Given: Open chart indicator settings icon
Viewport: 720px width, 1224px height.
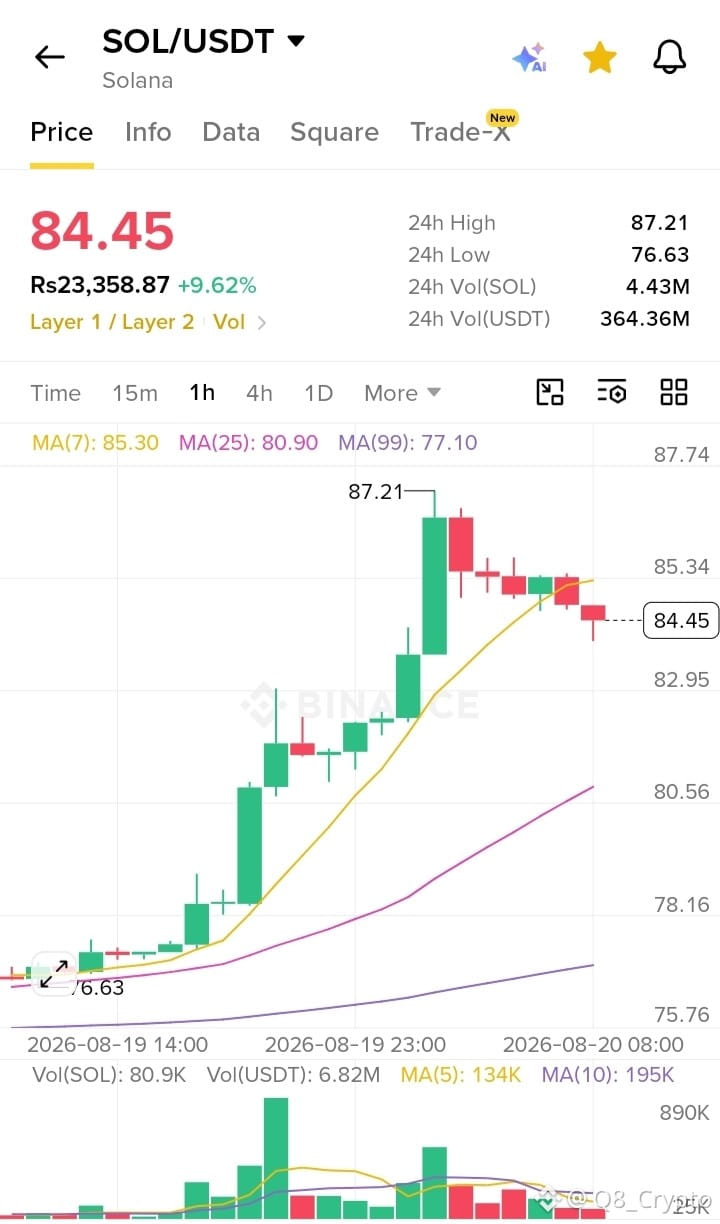Looking at the screenshot, I should click(612, 392).
